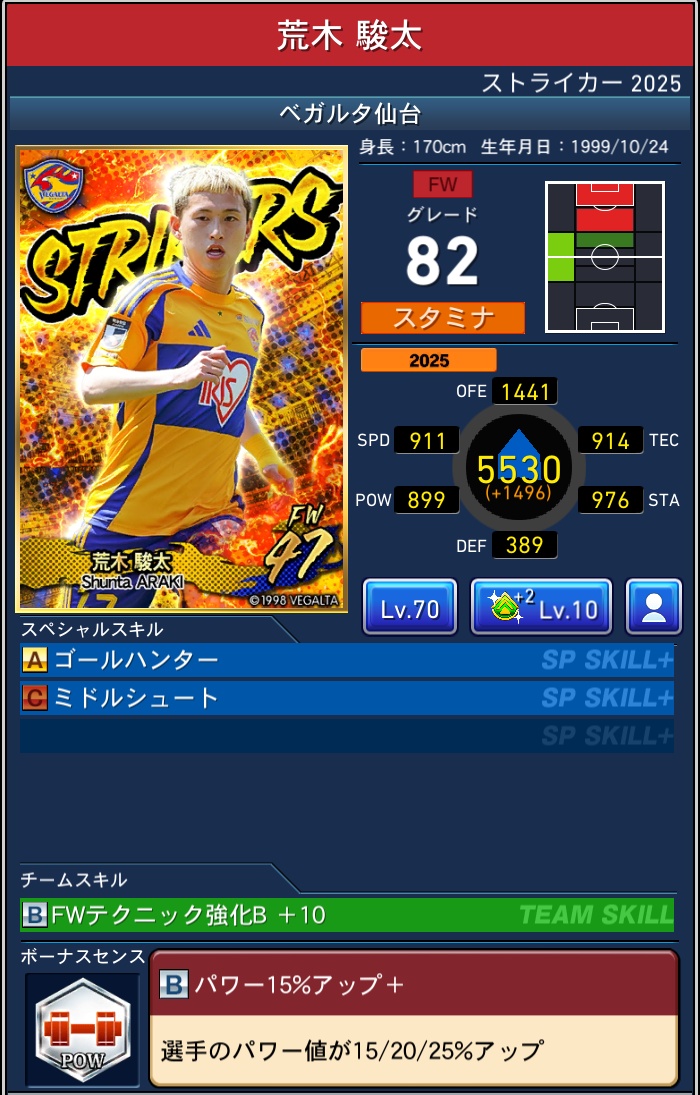View the FWテクニック強化B team skill

(x=346, y=914)
